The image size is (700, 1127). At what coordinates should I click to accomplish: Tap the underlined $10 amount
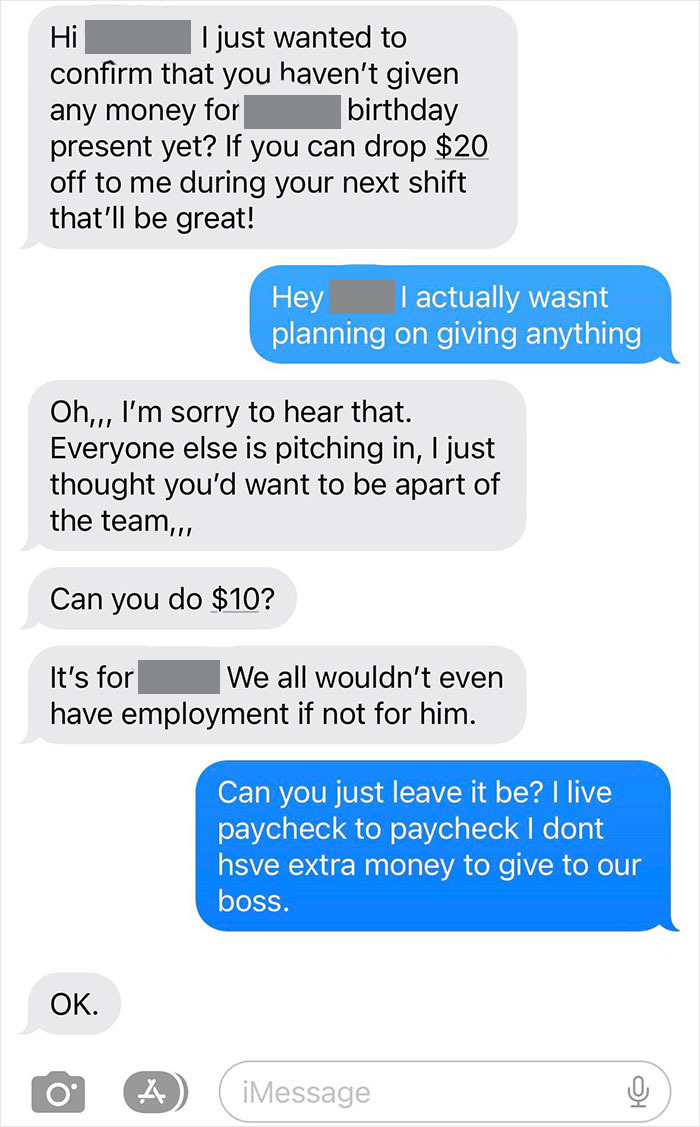[236, 599]
